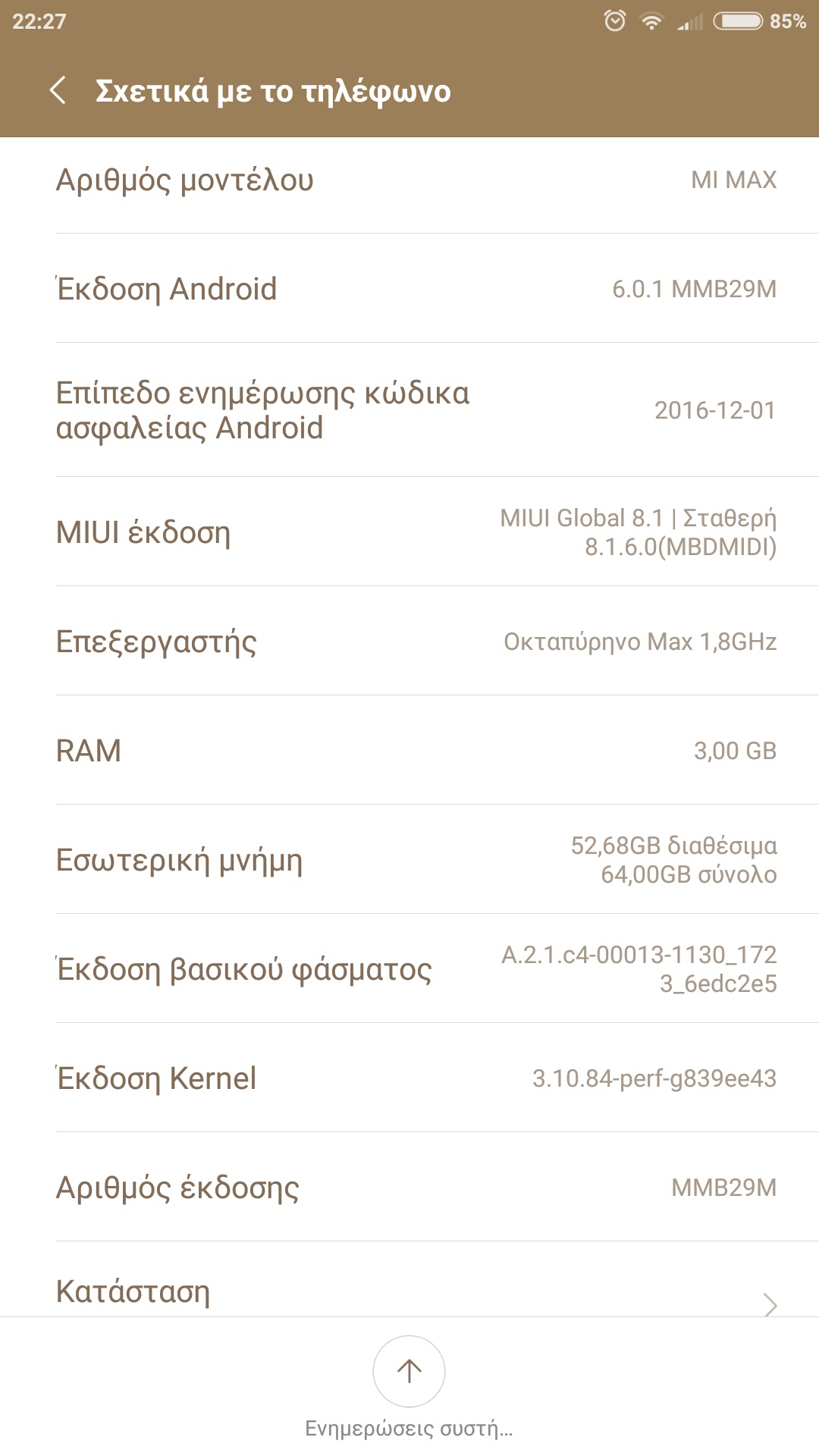
Task: Tap the MIUI έκδοση row
Action: 409,532
